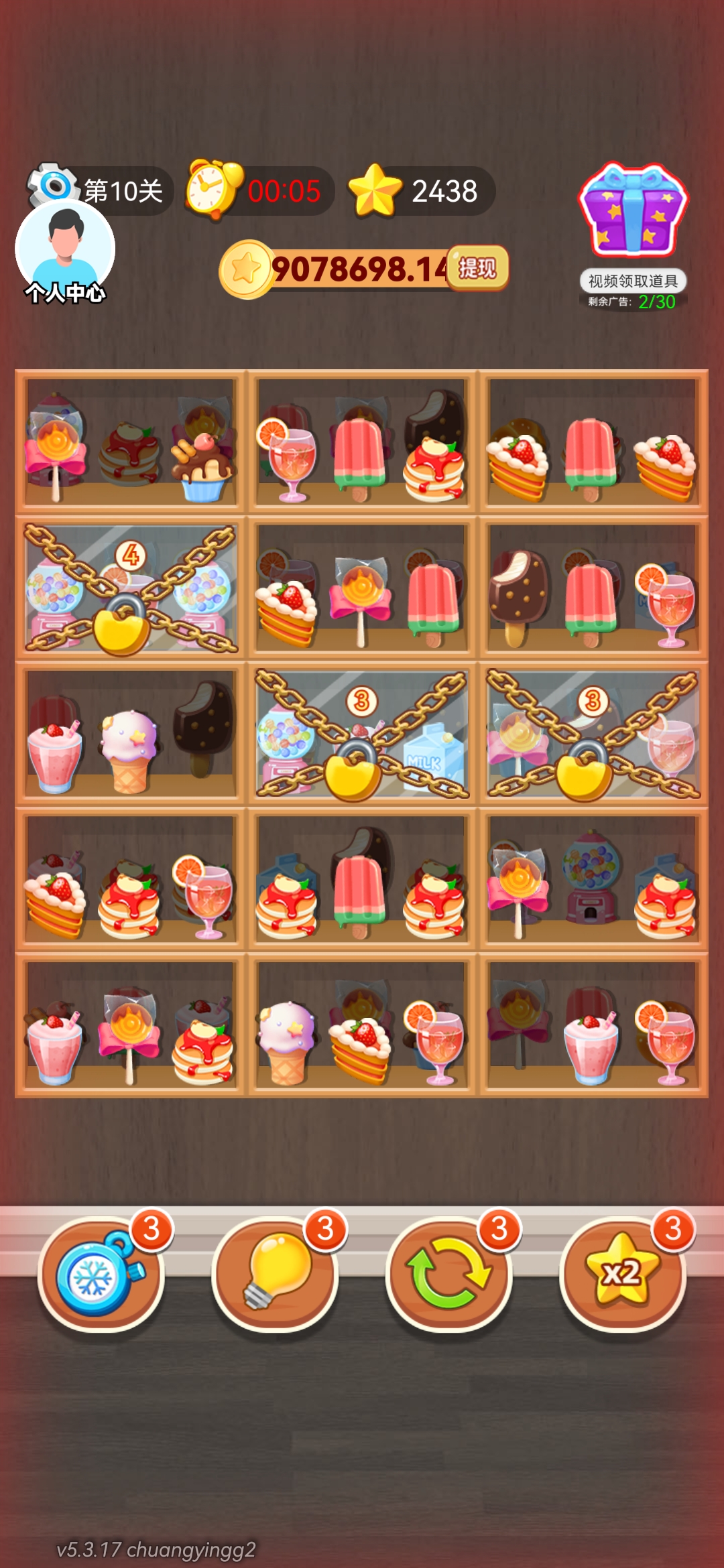This screenshot has height=1568, width=724.
Task: Select the gumball machine in fourth-row right shelf
Action: (590, 878)
